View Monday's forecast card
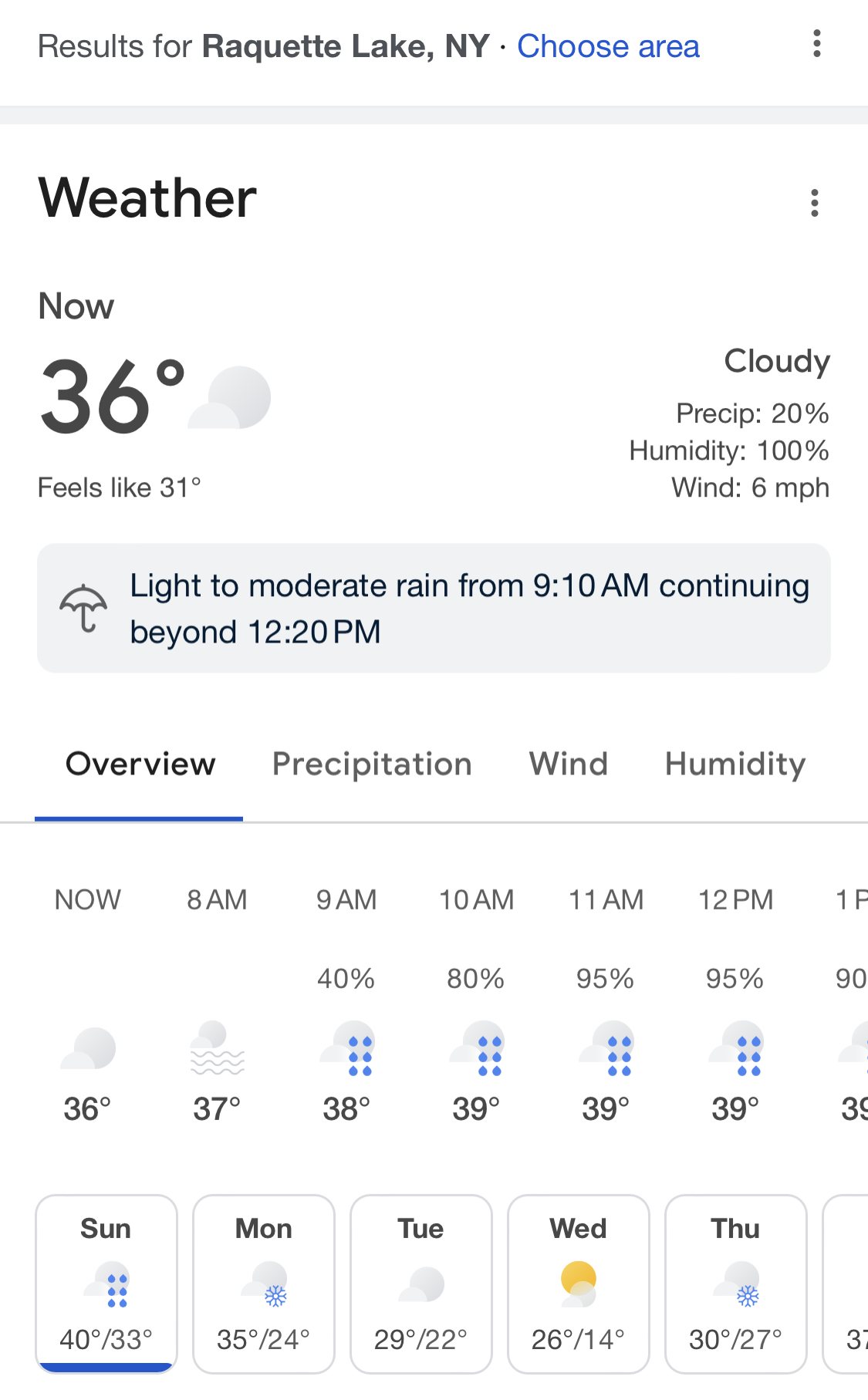 (264, 1284)
